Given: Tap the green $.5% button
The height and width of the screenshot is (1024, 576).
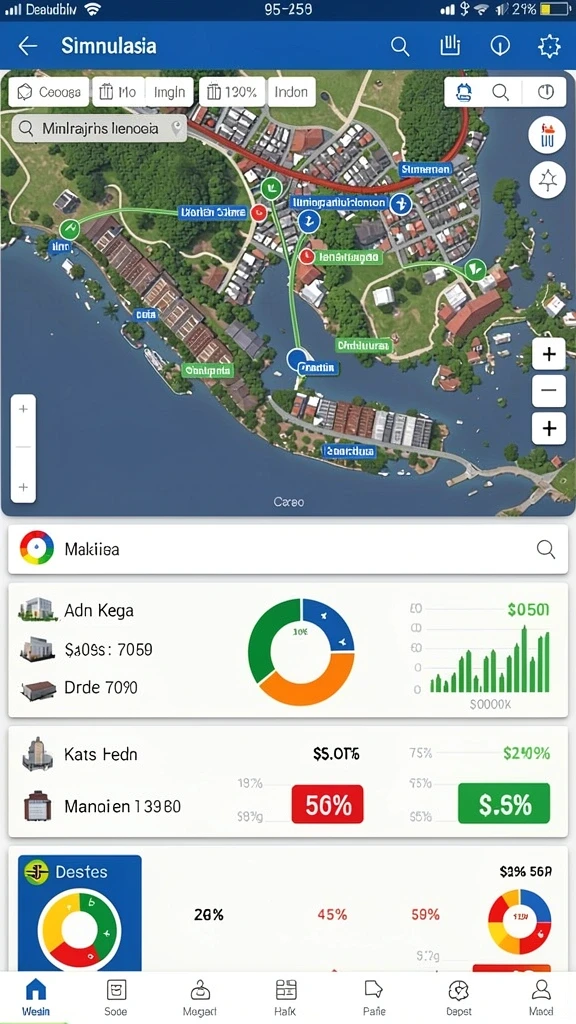Looking at the screenshot, I should pos(504,804).
